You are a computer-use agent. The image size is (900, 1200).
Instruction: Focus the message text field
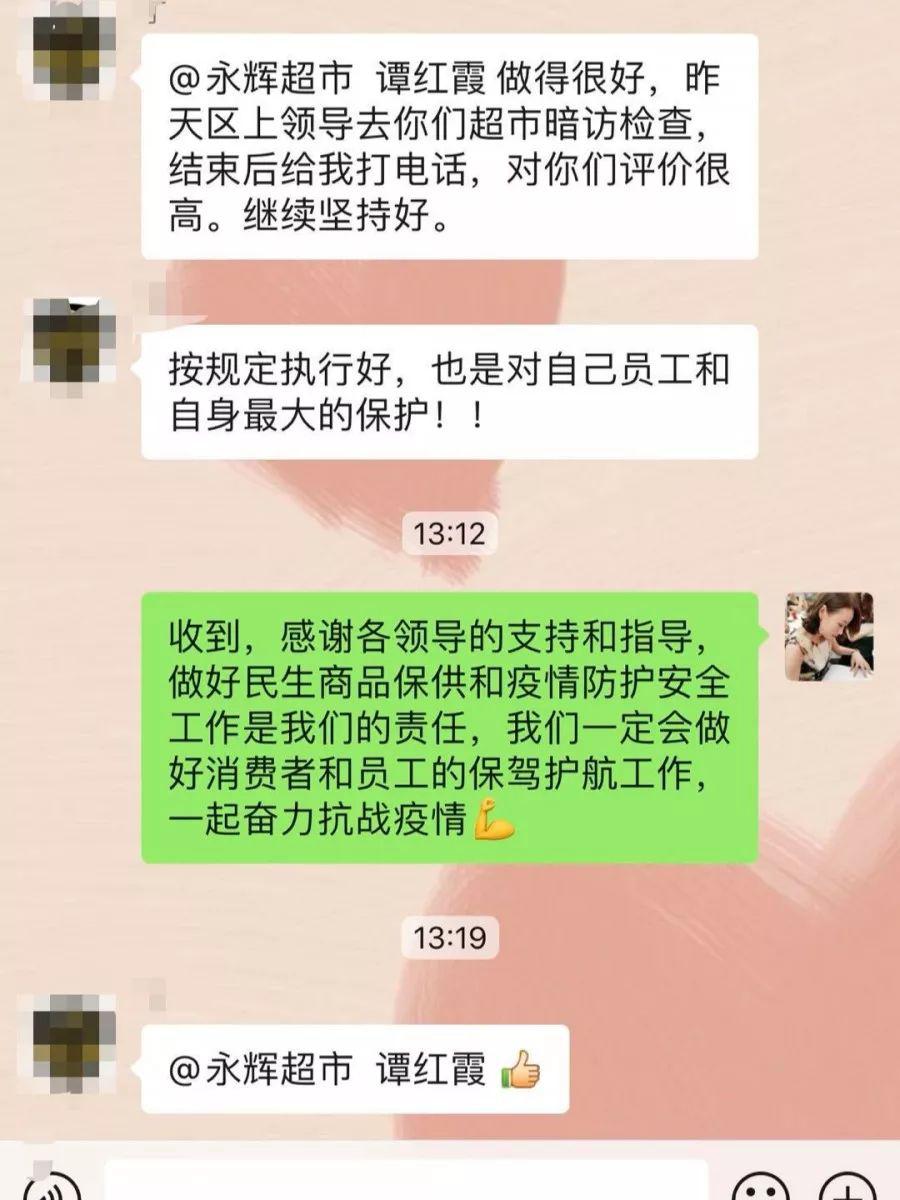[x=405, y=1183]
